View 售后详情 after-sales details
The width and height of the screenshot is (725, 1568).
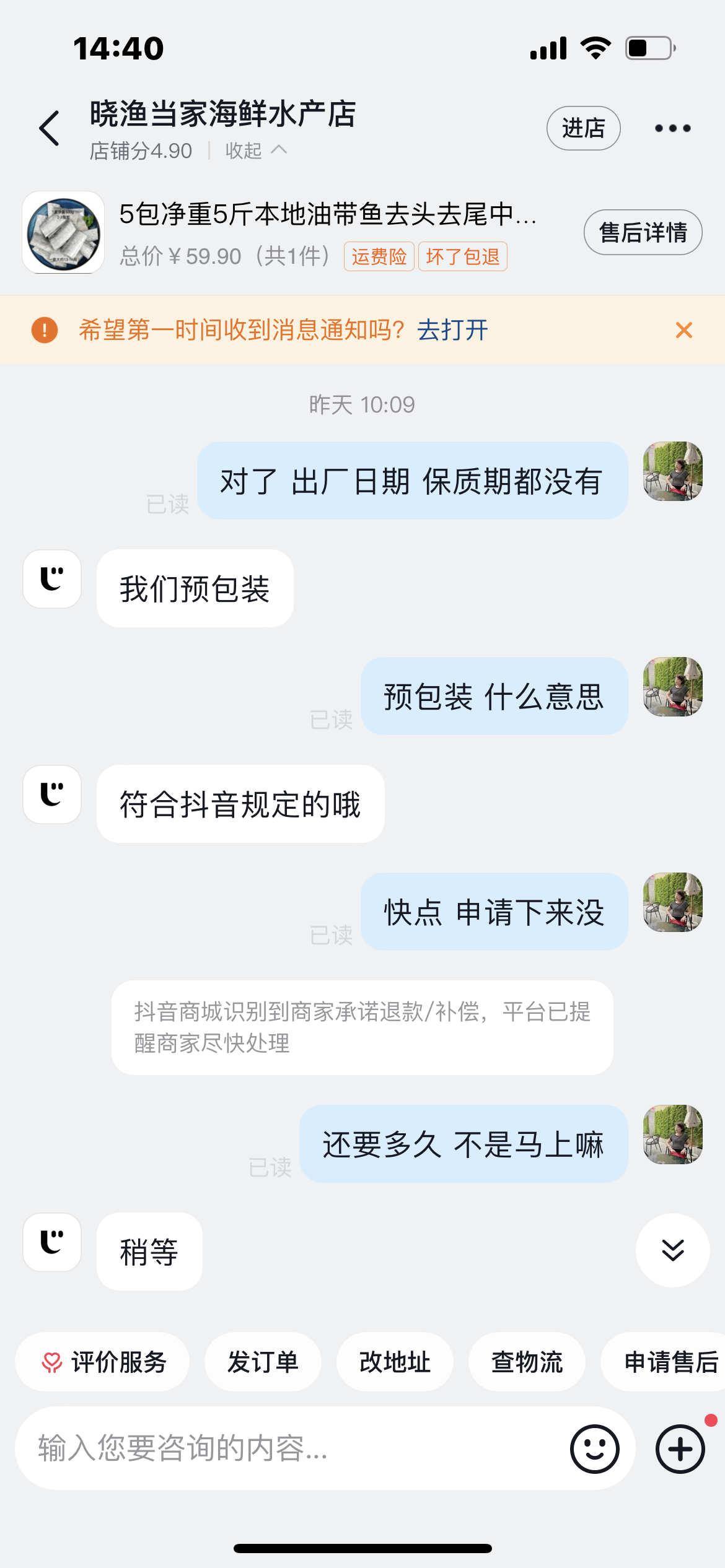643,232
